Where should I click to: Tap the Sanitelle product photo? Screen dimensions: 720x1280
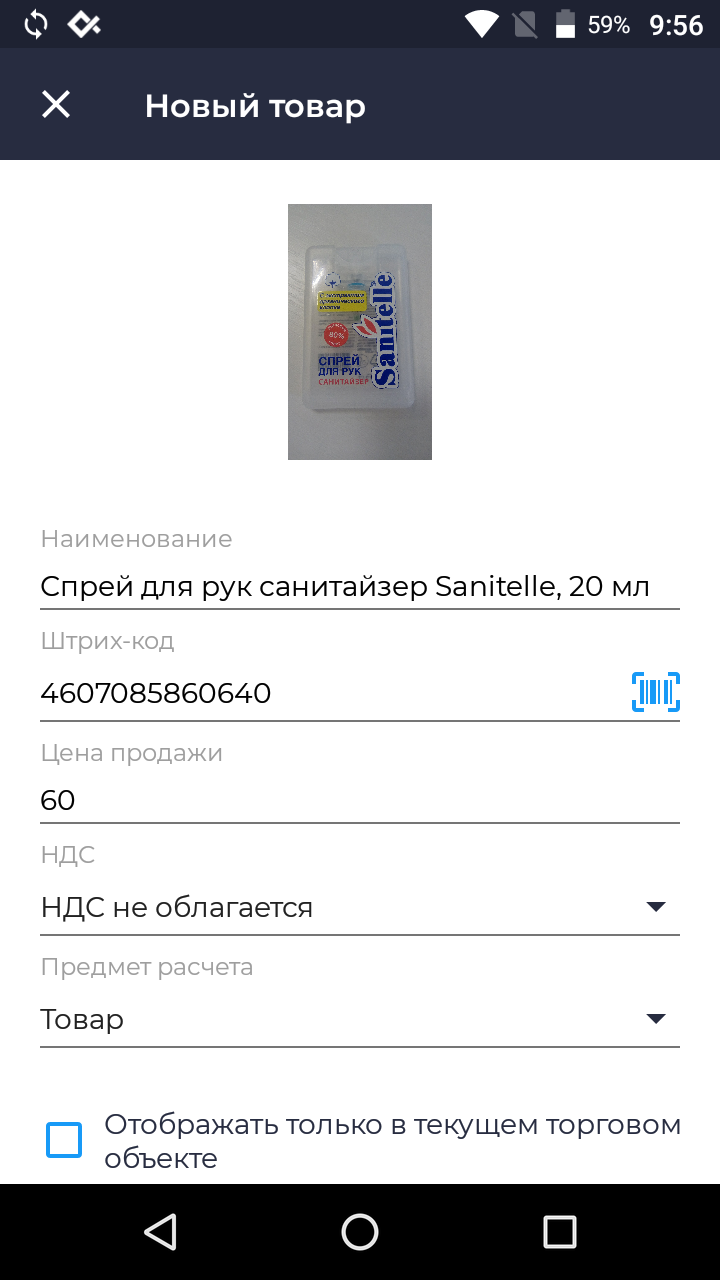click(x=360, y=332)
